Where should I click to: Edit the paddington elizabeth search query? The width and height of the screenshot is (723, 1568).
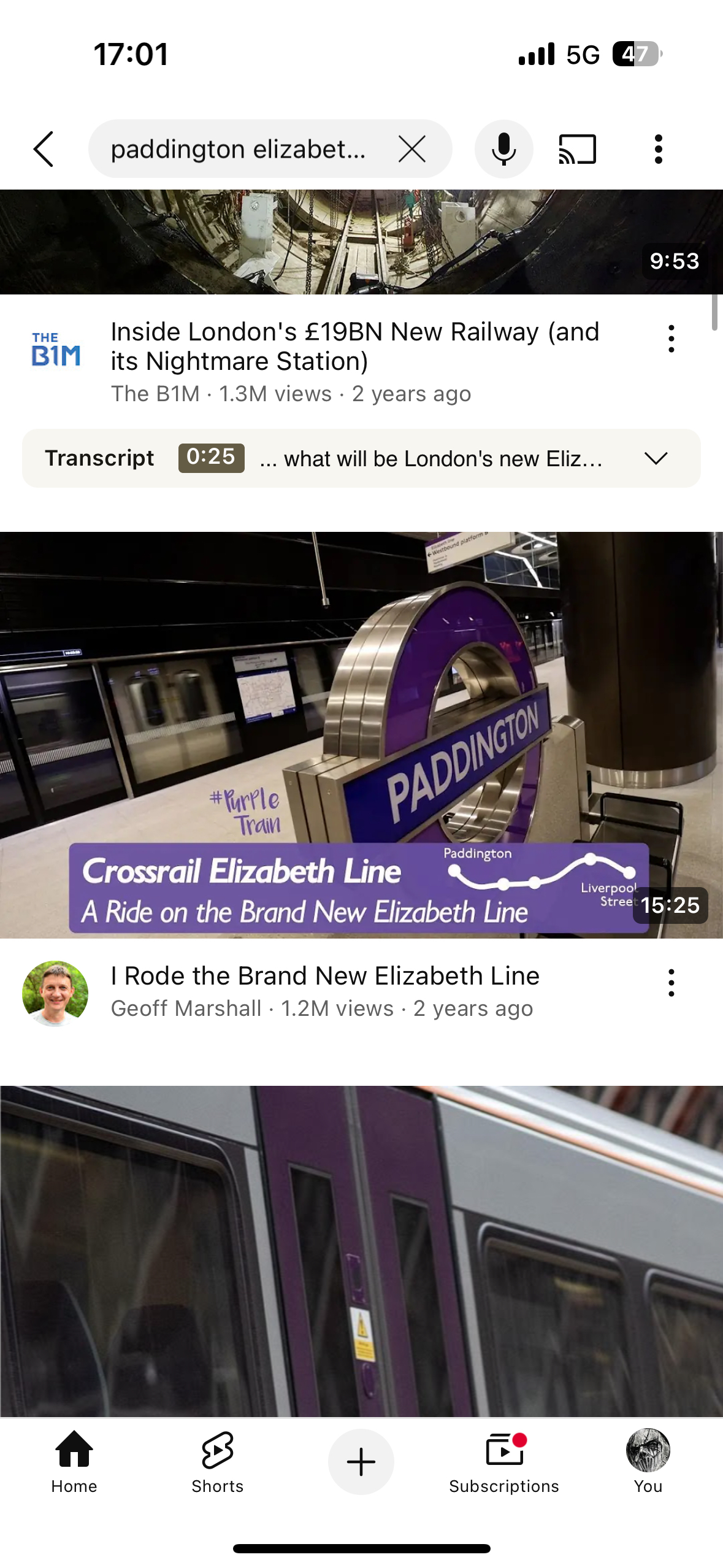[x=238, y=149]
